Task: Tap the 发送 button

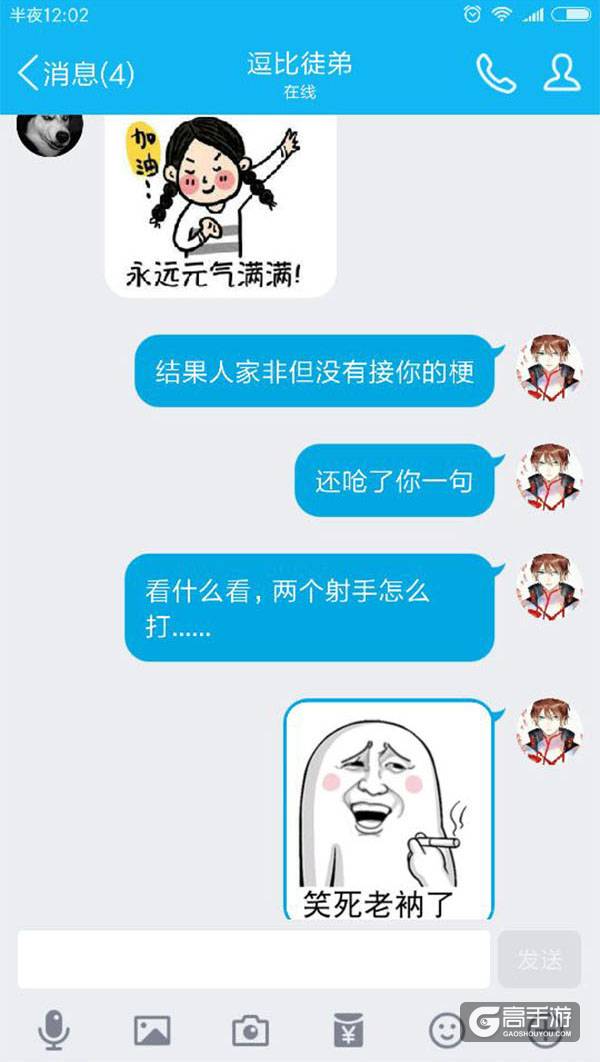Action: click(x=539, y=960)
